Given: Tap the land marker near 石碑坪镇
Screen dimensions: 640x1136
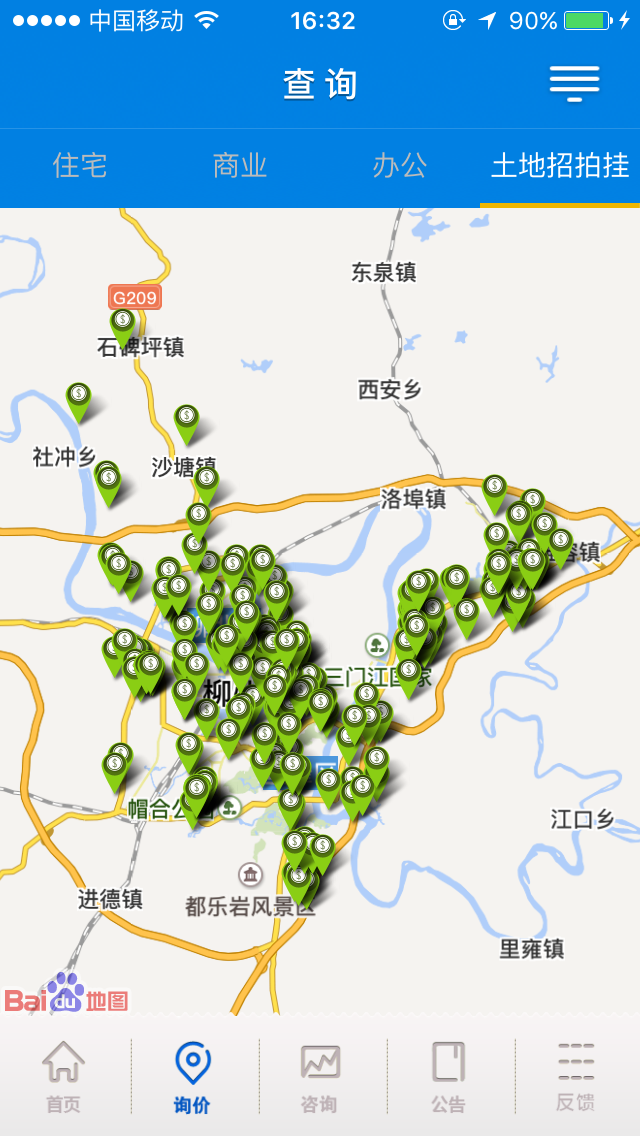Looking at the screenshot, I should click(122, 324).
